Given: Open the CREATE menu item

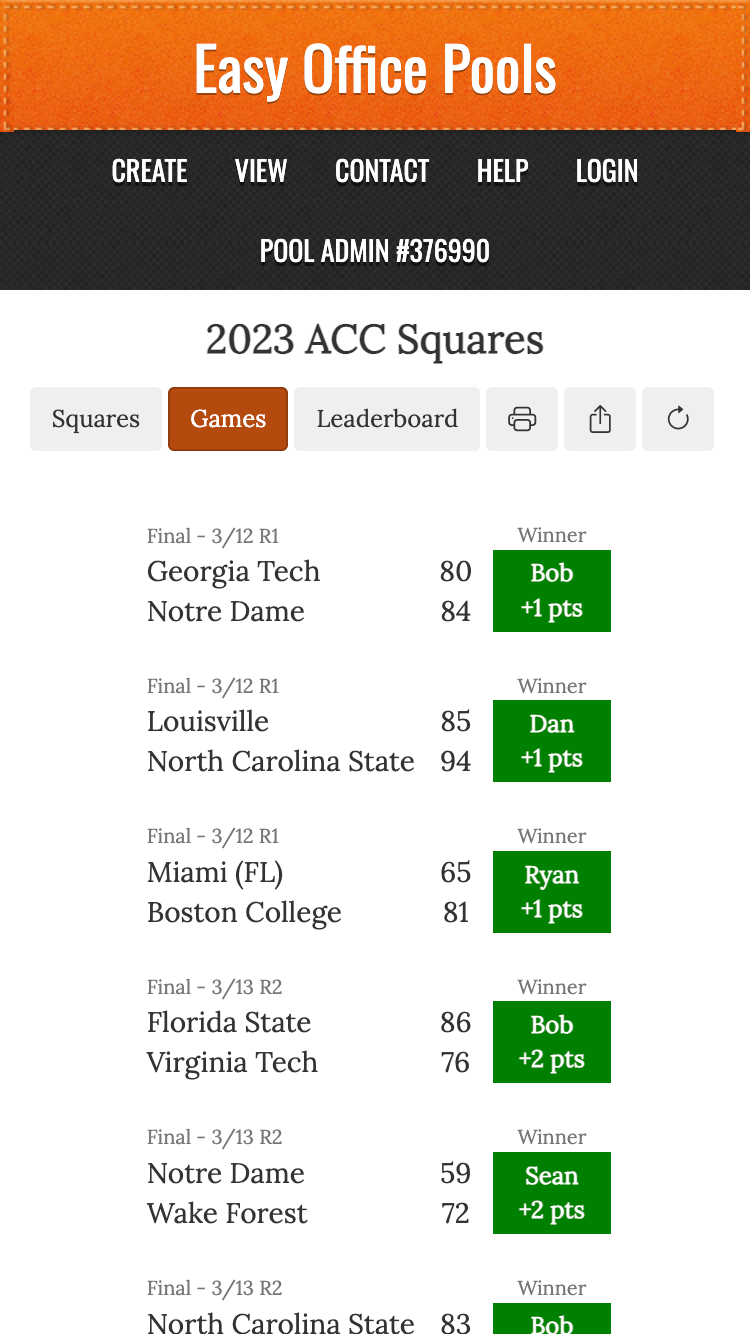Looking at the screenshot, I should 149,172.
